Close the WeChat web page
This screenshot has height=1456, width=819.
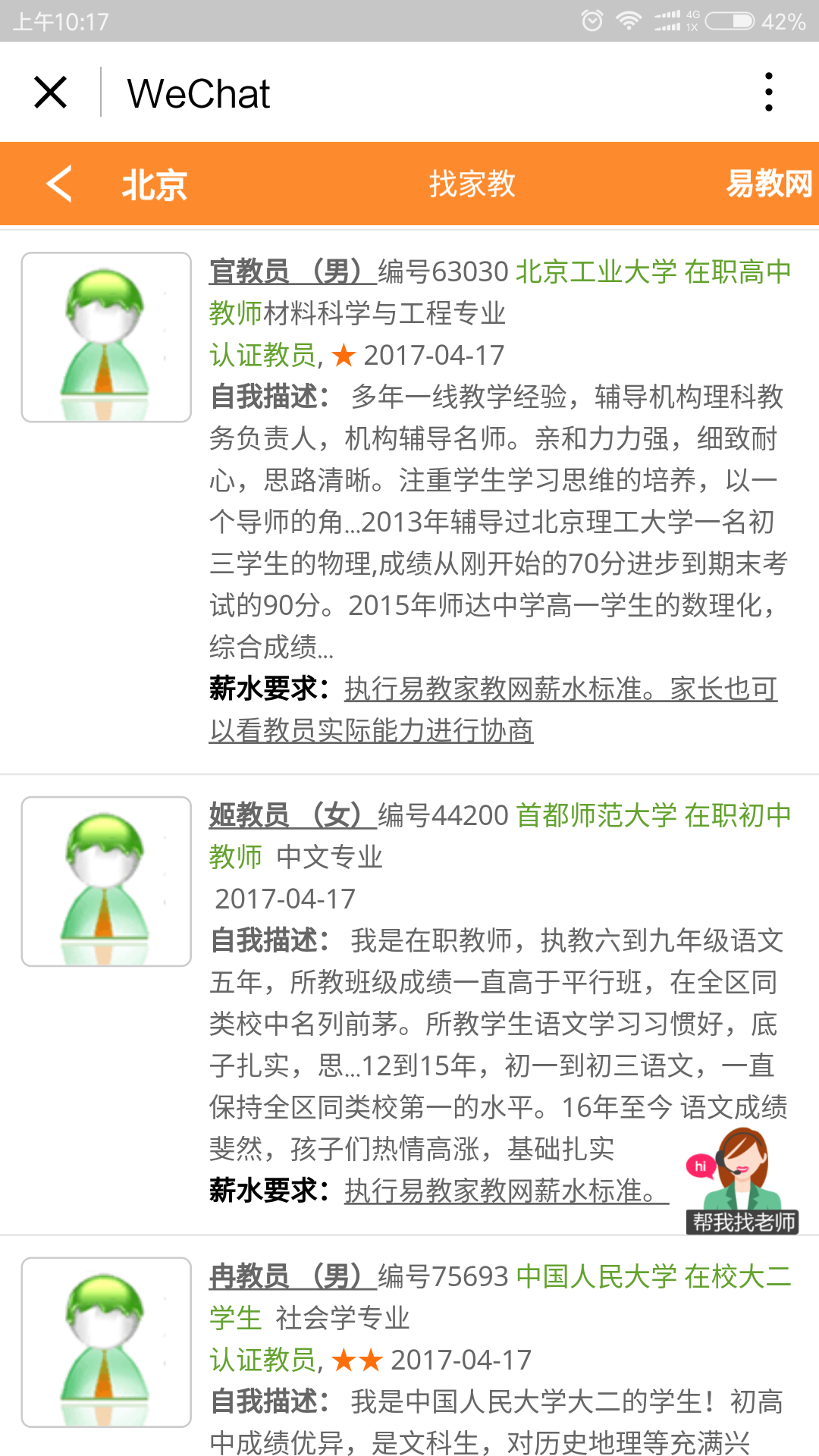[51, 93]
